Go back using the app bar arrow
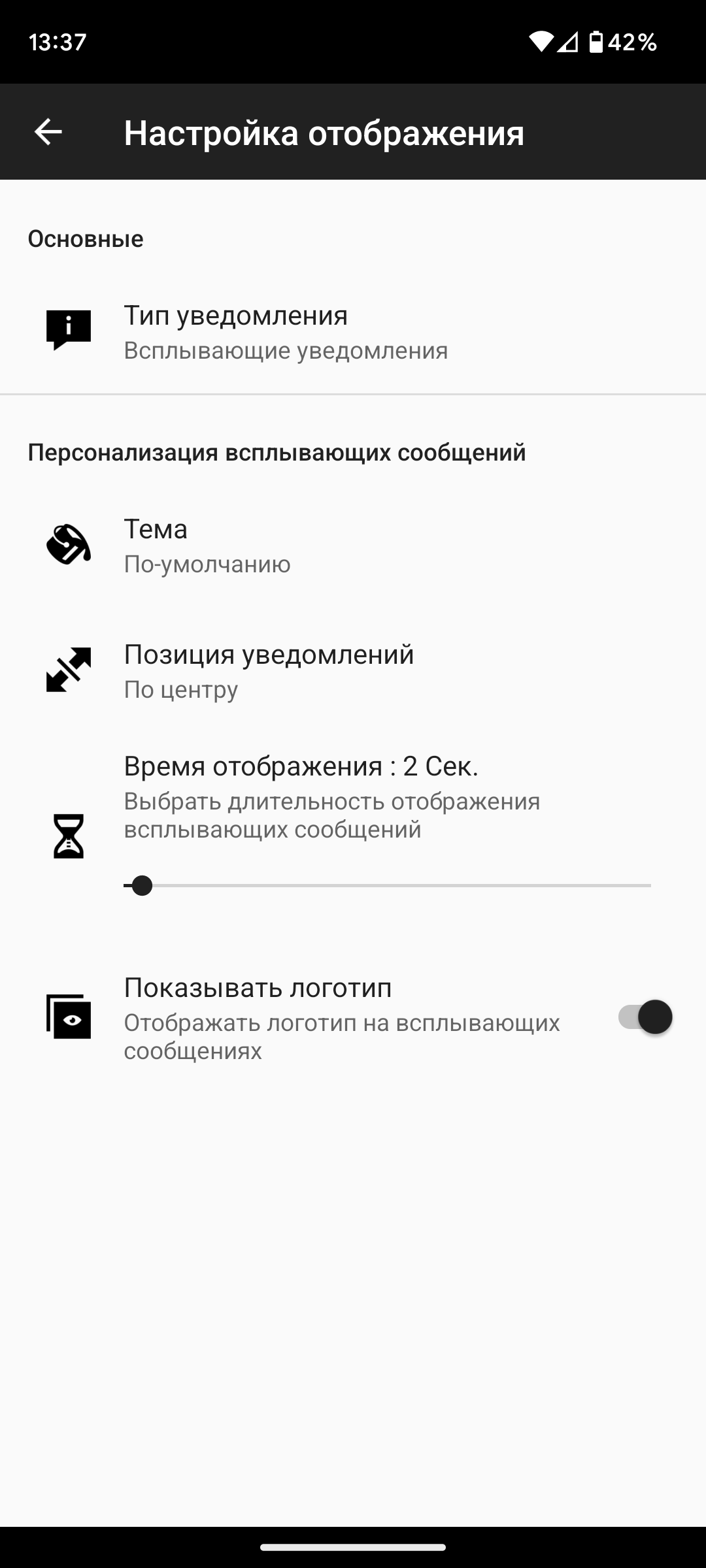This screenshot has height=1568, width=706. click(48, 132)
